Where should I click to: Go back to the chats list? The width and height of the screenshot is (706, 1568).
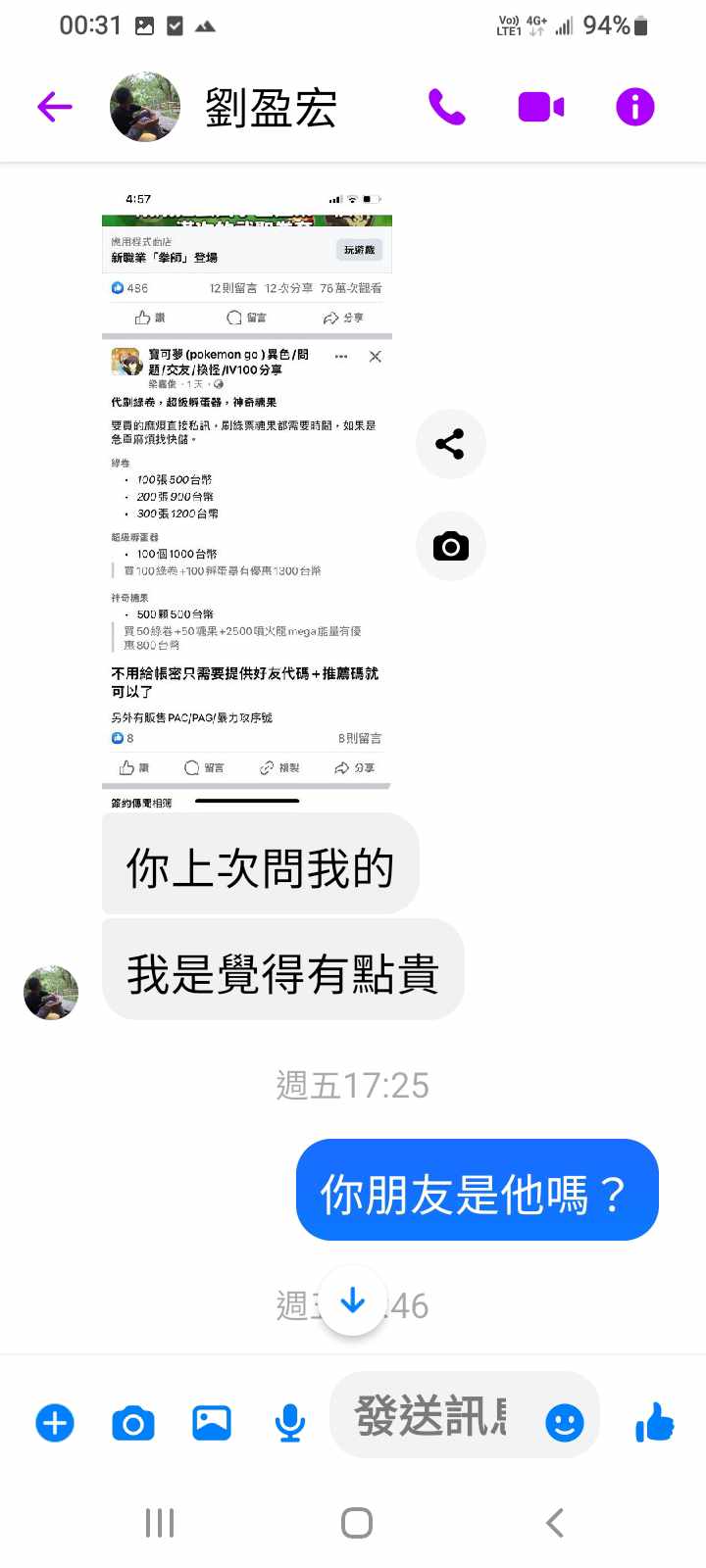55,107
